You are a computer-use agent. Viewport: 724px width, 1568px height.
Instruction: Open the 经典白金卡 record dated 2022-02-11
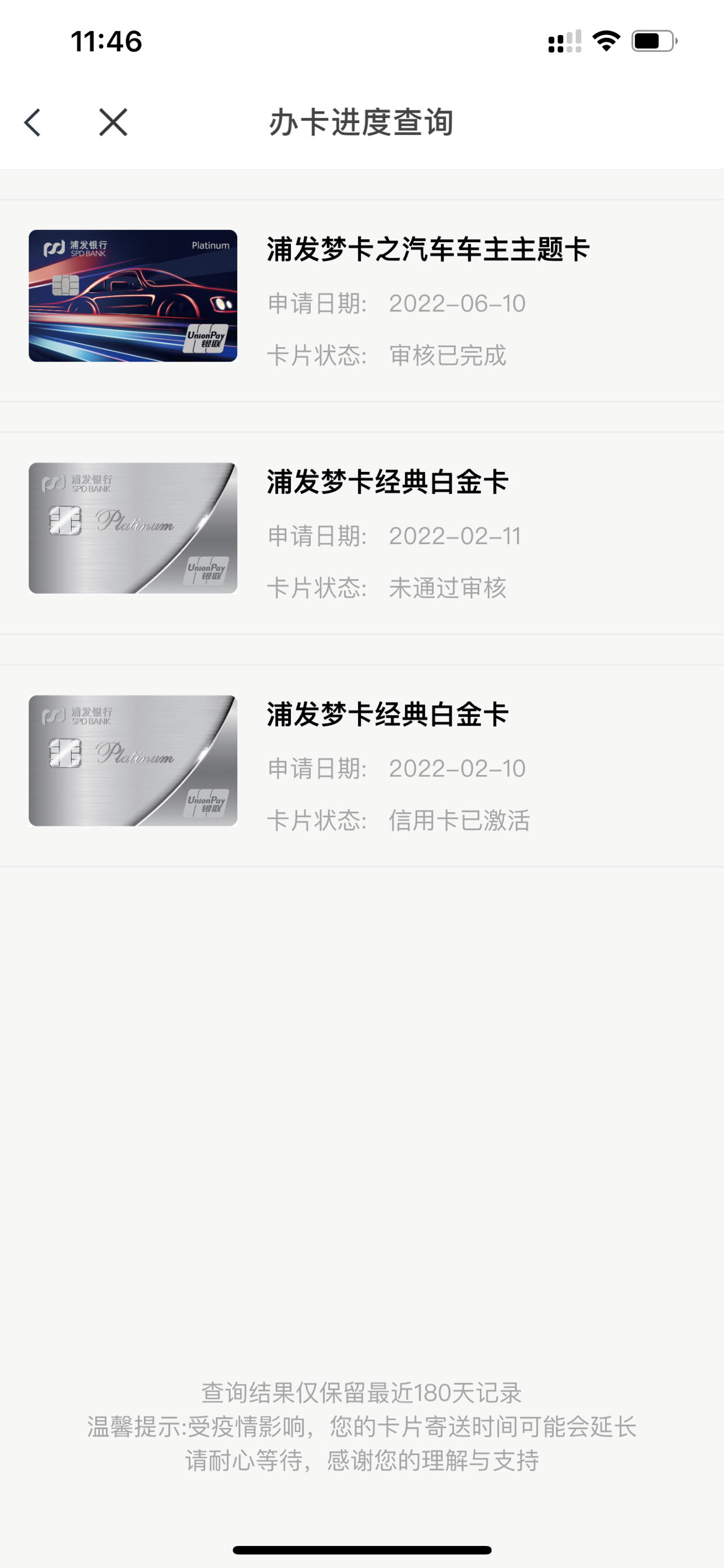(362, 533)
